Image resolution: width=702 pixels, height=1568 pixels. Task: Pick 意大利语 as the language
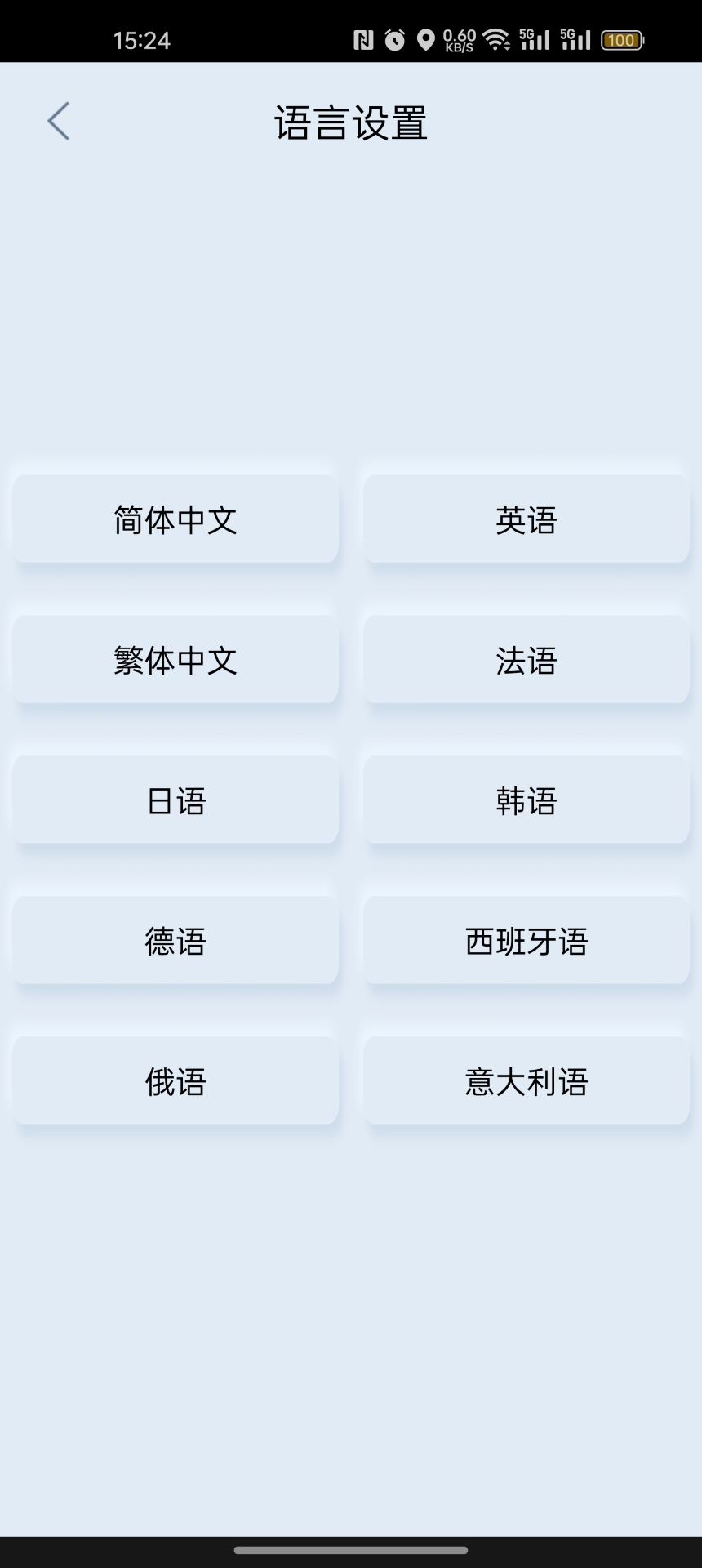[x=526, y=1080]
